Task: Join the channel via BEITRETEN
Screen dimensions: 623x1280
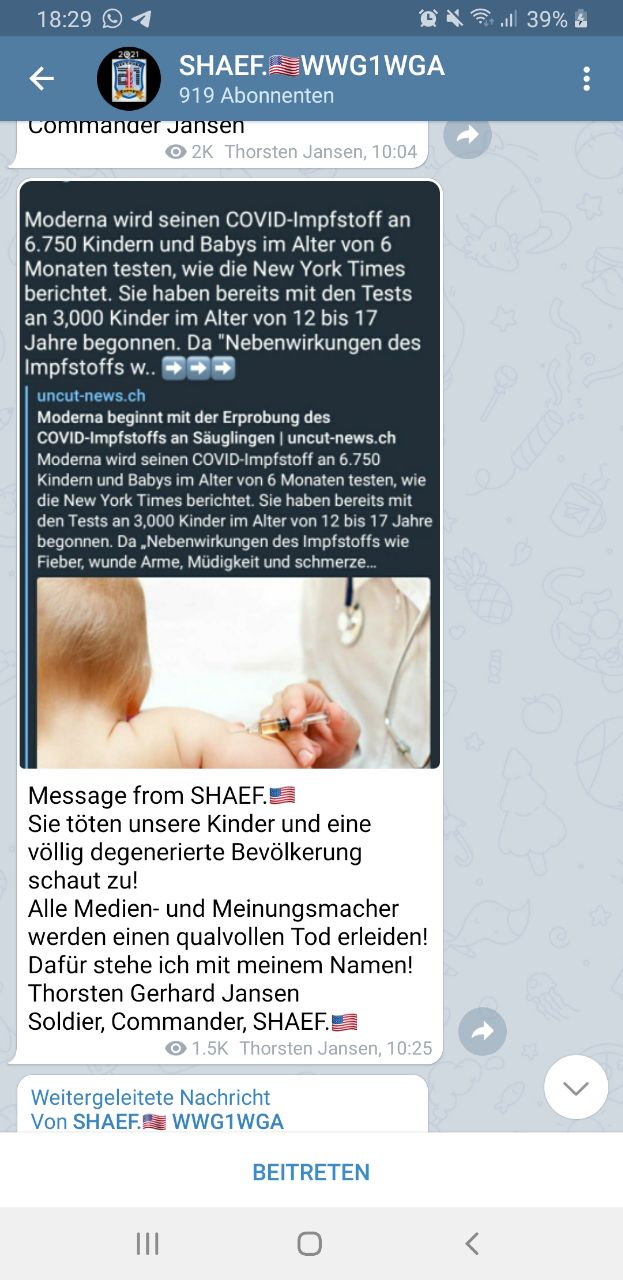Action: (x=311, y=1172)
